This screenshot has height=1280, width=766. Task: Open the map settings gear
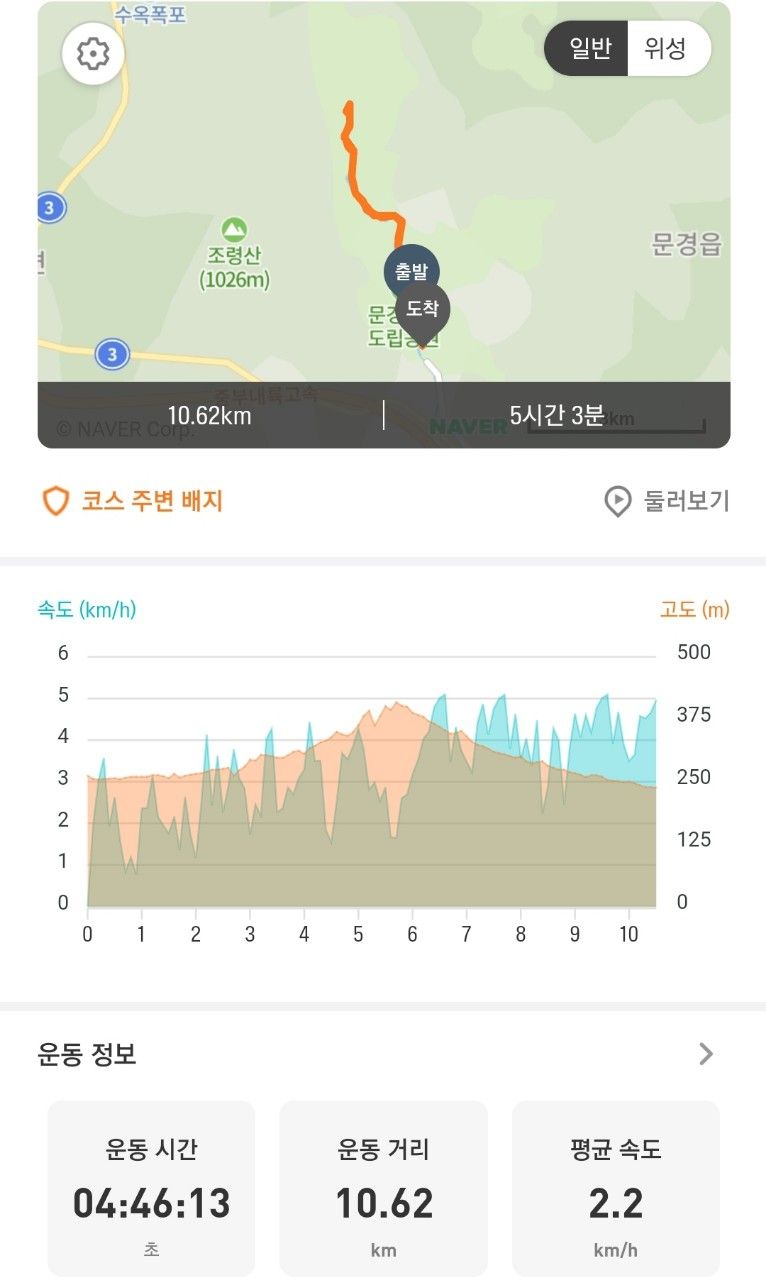pos(93,53)
